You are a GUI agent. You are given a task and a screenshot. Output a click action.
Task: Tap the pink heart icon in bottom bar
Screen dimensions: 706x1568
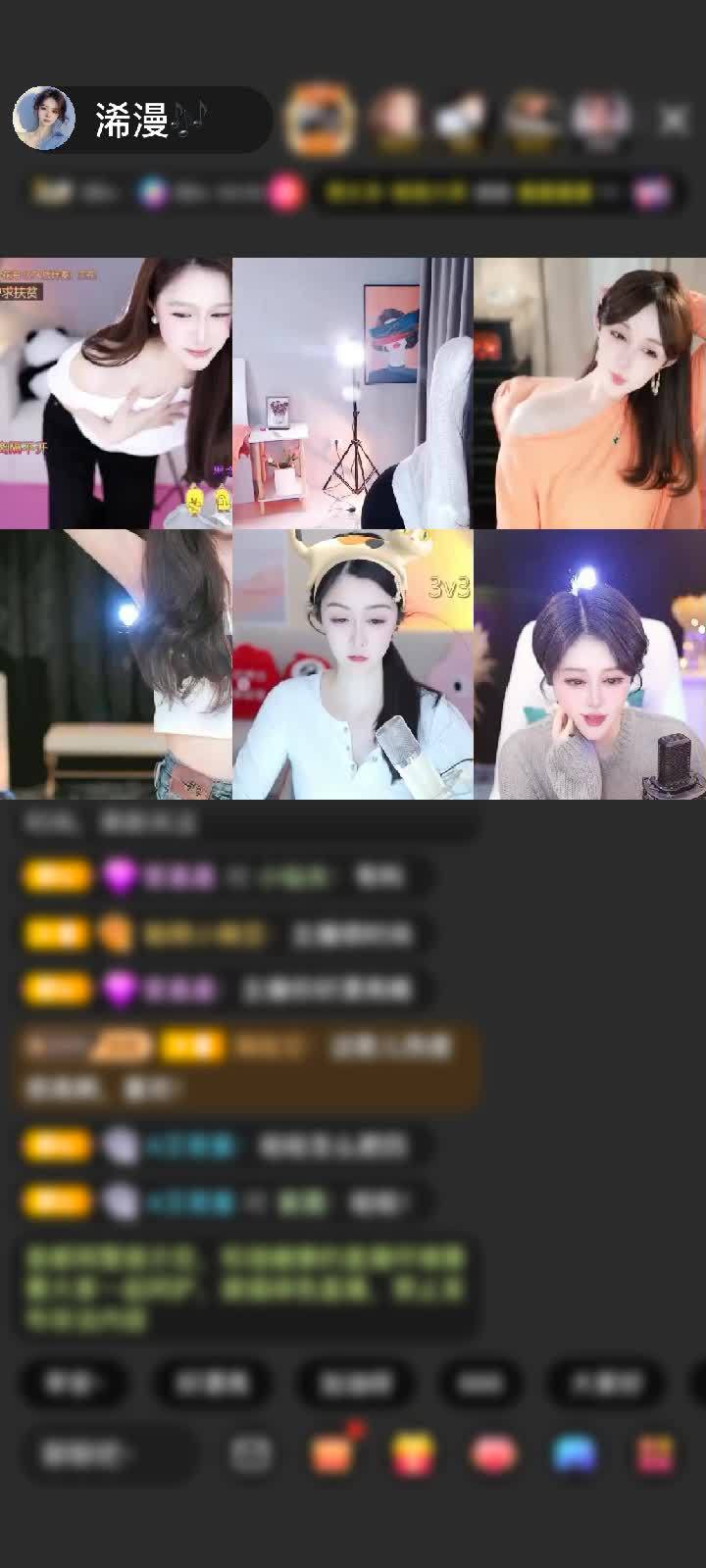(493, 1453)
